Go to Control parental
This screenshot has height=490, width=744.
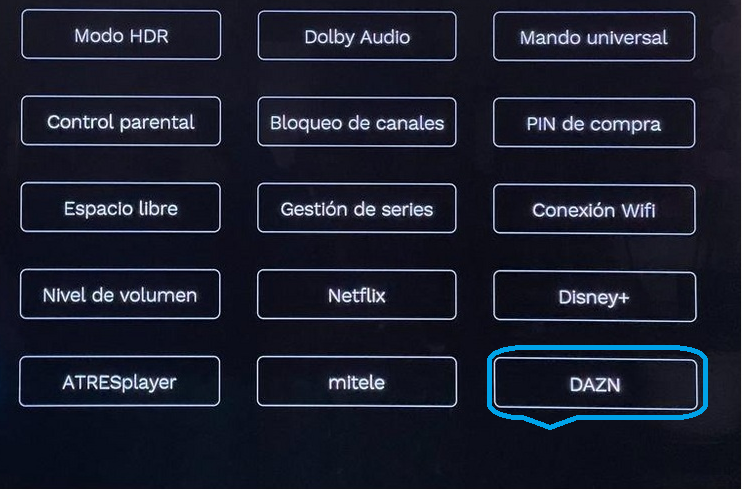click(x=120, y=123)
